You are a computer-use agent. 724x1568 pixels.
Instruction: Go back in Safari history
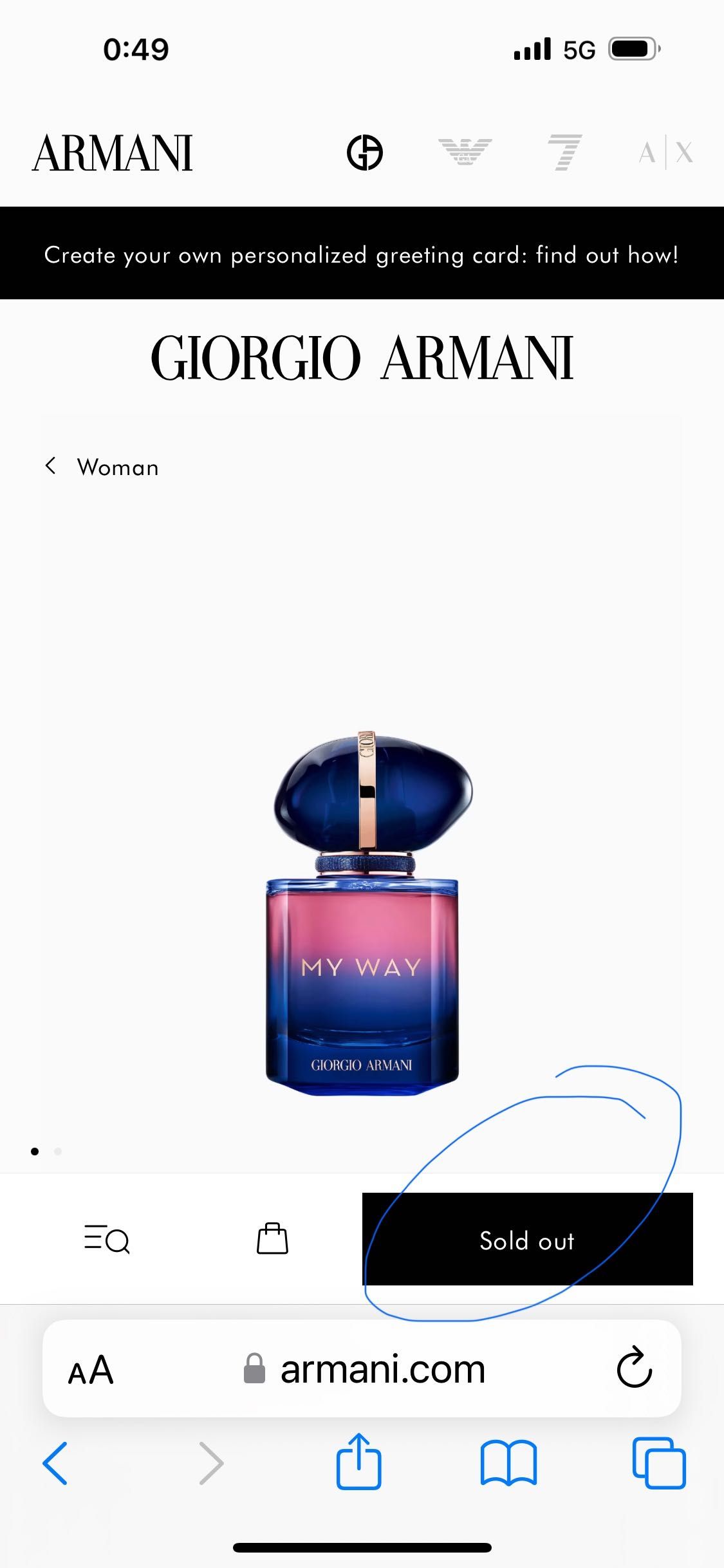coord(55,1463)
